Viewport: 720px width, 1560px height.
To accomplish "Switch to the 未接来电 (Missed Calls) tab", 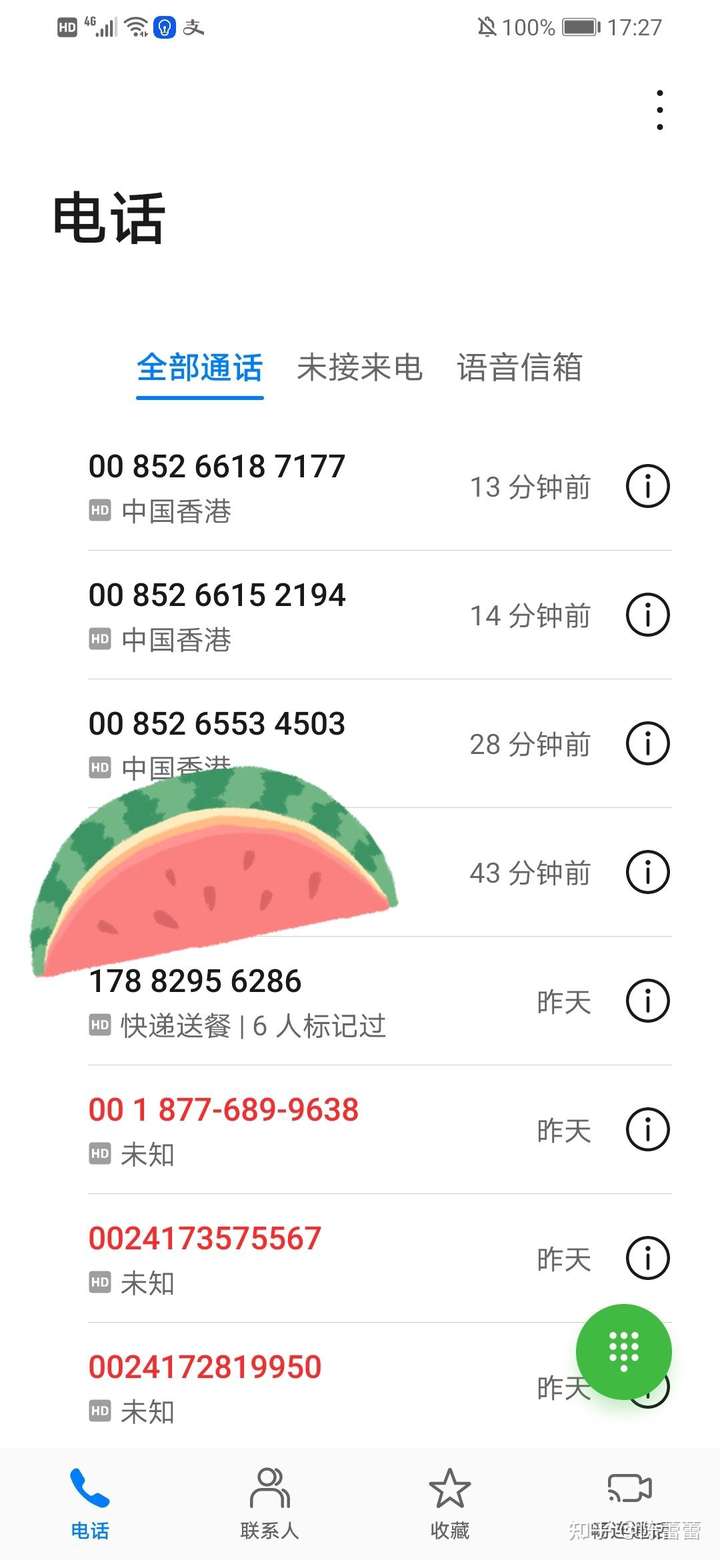I will click(x=359, y=368).
